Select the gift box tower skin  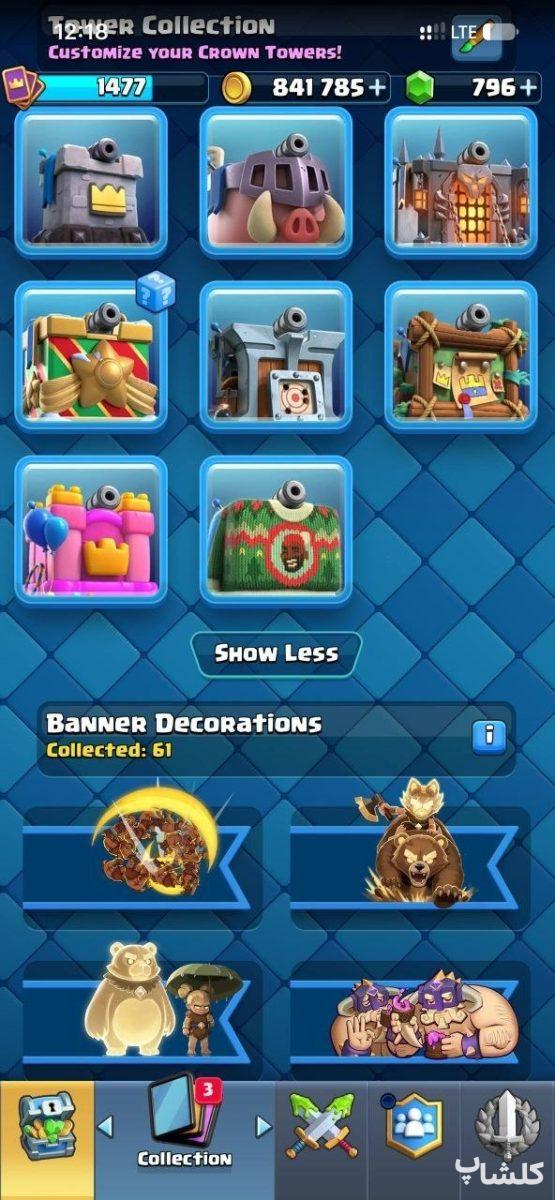[x=91, y=356]
